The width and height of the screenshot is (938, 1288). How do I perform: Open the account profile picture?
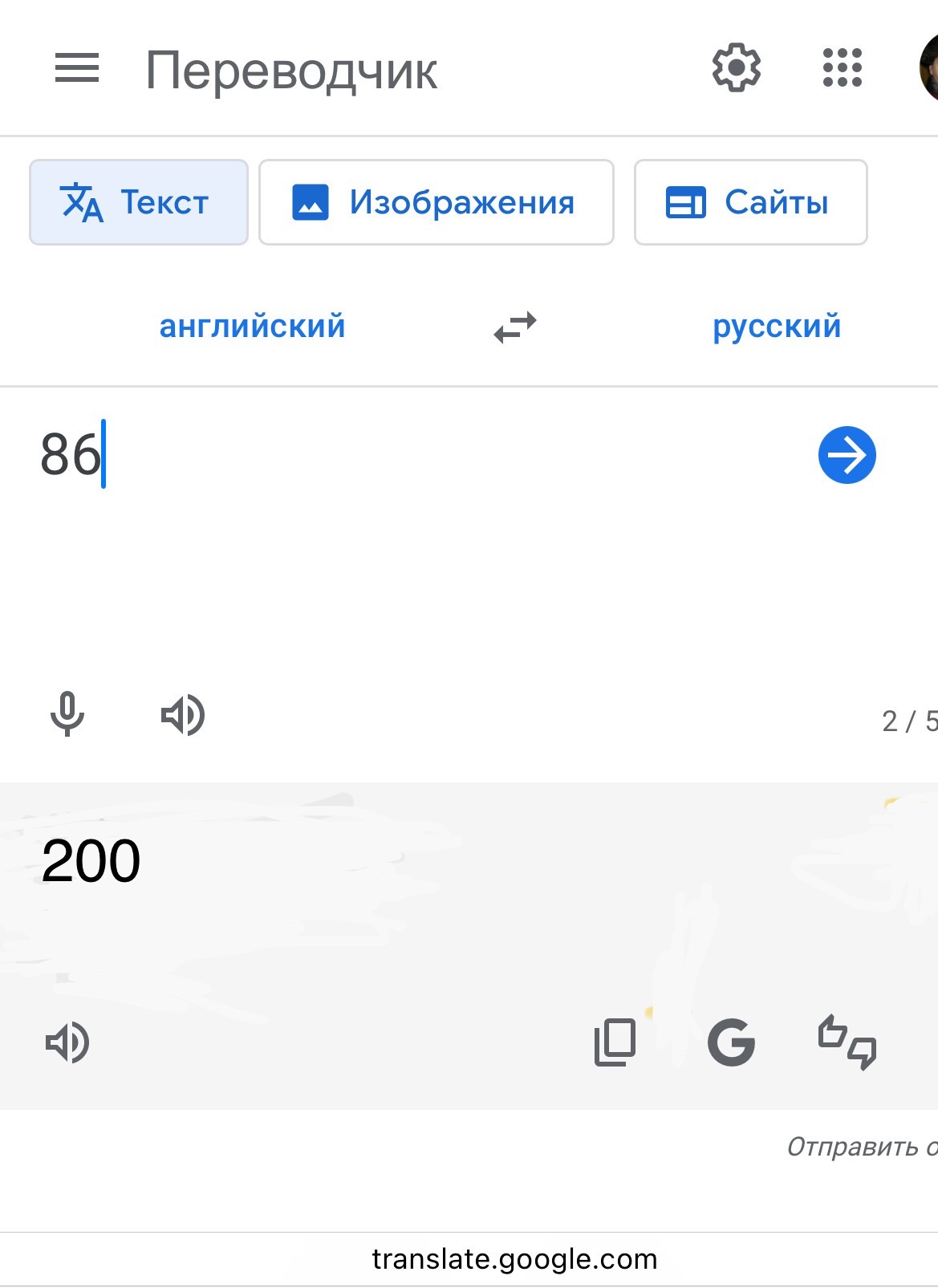coord(928,68)
